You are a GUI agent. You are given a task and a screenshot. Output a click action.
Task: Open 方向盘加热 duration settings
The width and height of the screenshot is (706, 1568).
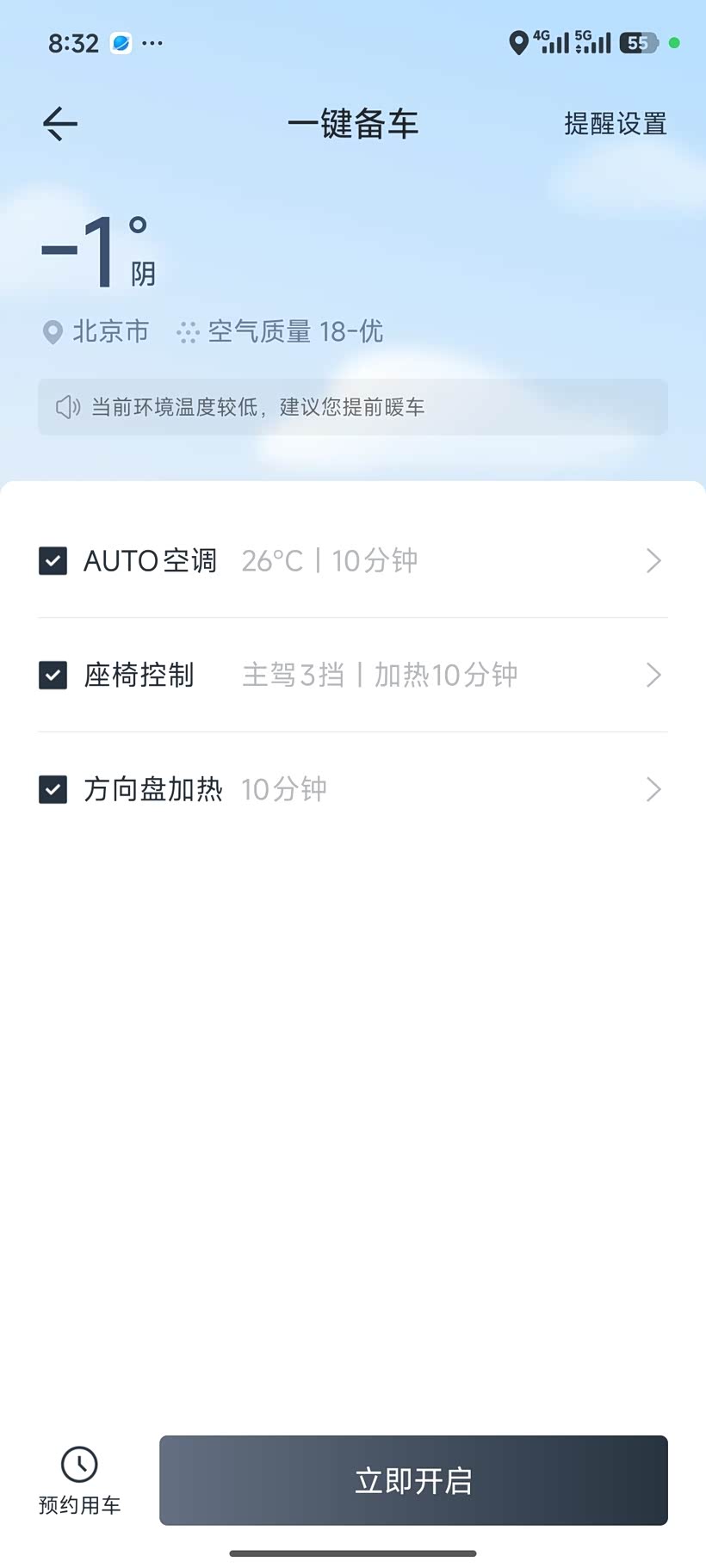pyautogui.click(x=653, y=789)
